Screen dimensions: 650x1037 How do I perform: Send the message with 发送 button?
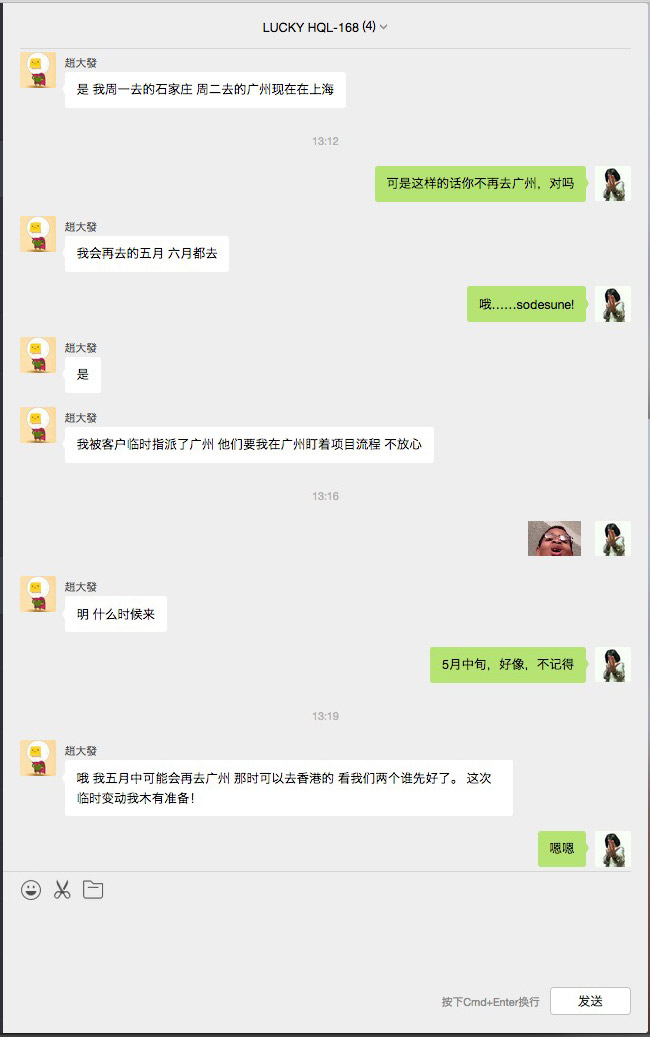tap(590, 1000)
